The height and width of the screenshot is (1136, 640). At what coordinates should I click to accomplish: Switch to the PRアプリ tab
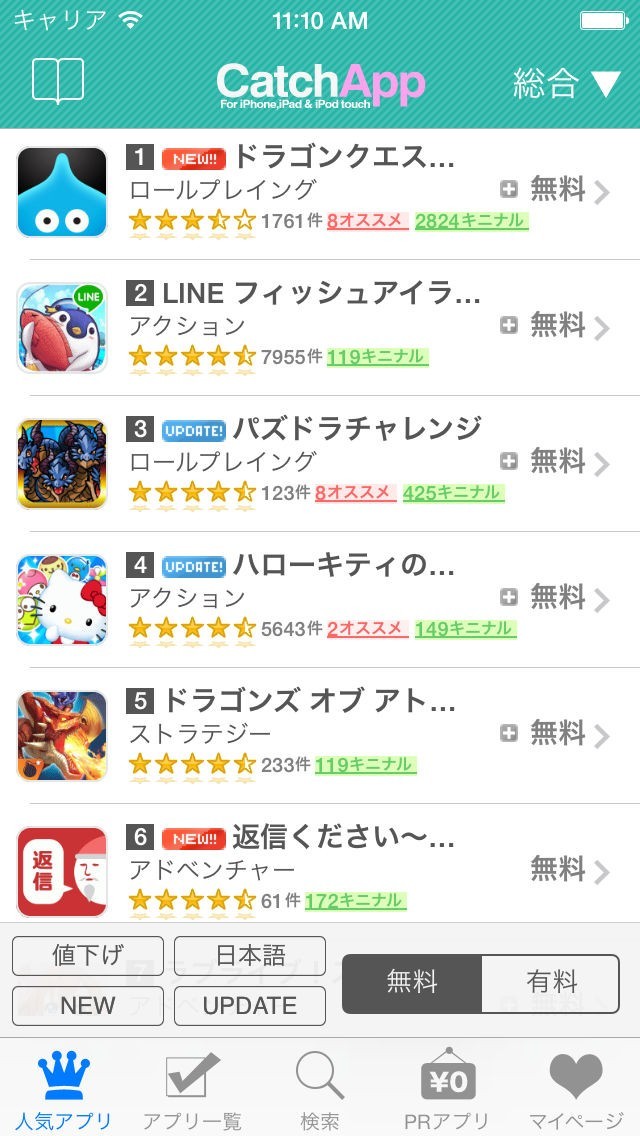tap(446, 1090)
